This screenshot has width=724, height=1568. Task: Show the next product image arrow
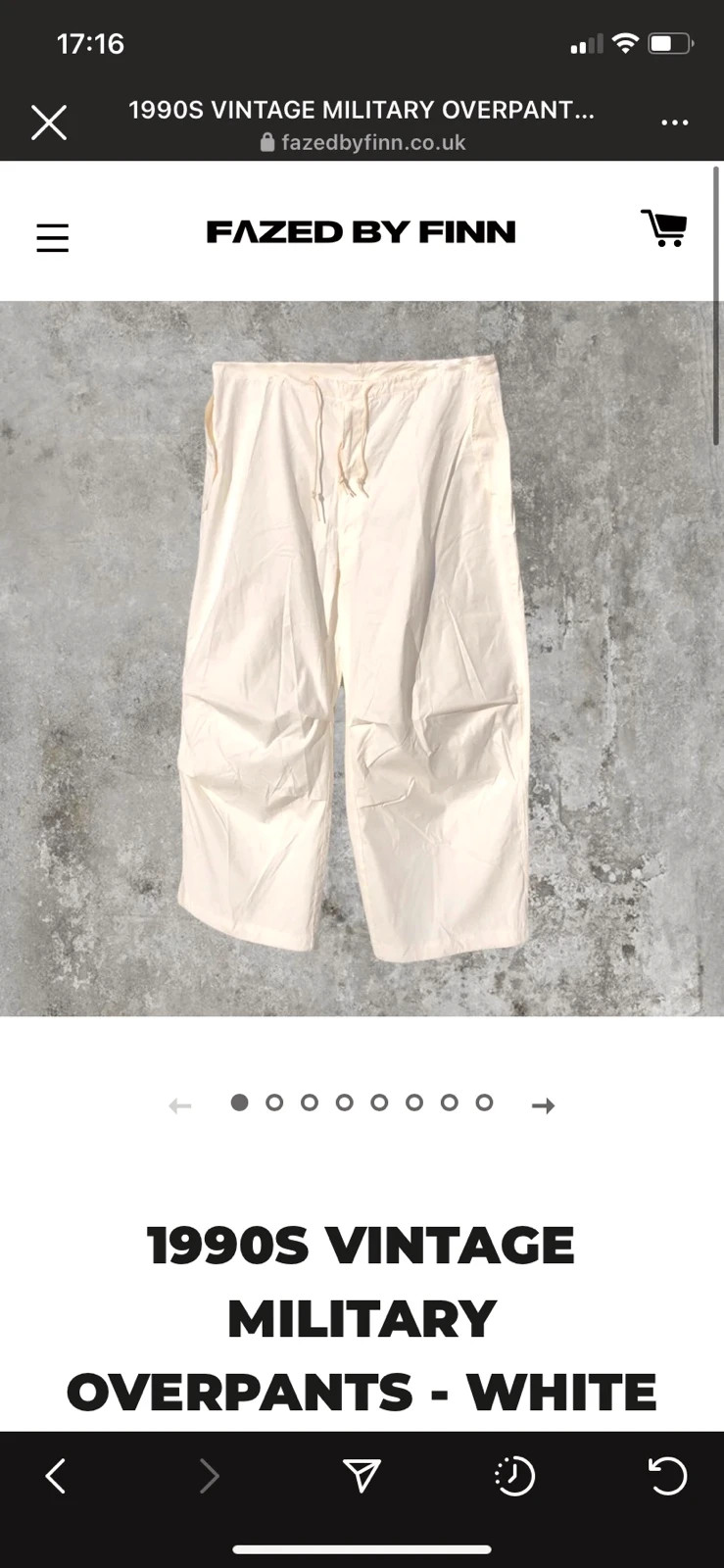[544, 1105]
